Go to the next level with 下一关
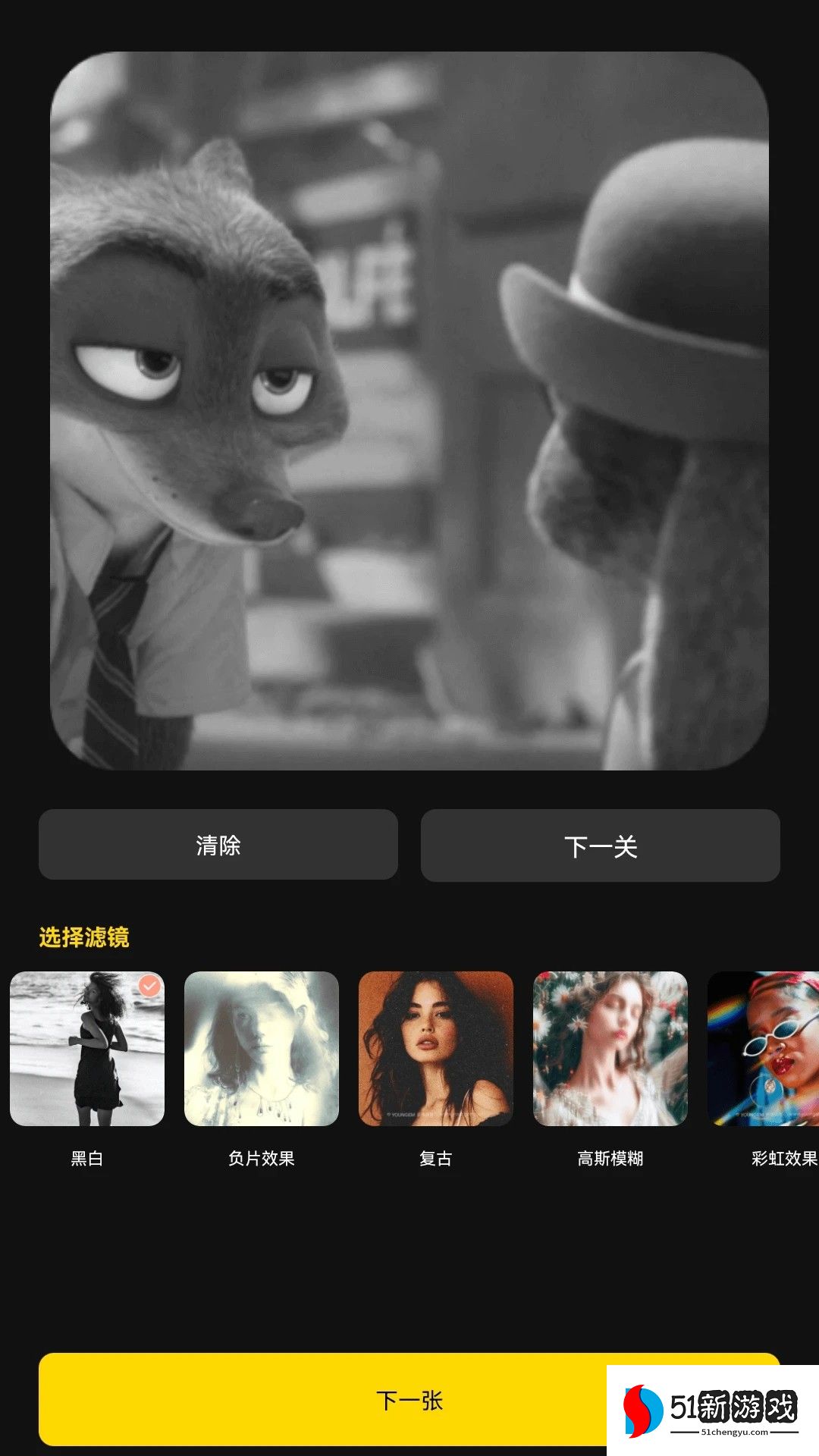Image resolution: width=819 pixels, height=1456 pixels. tap(600, 846)
